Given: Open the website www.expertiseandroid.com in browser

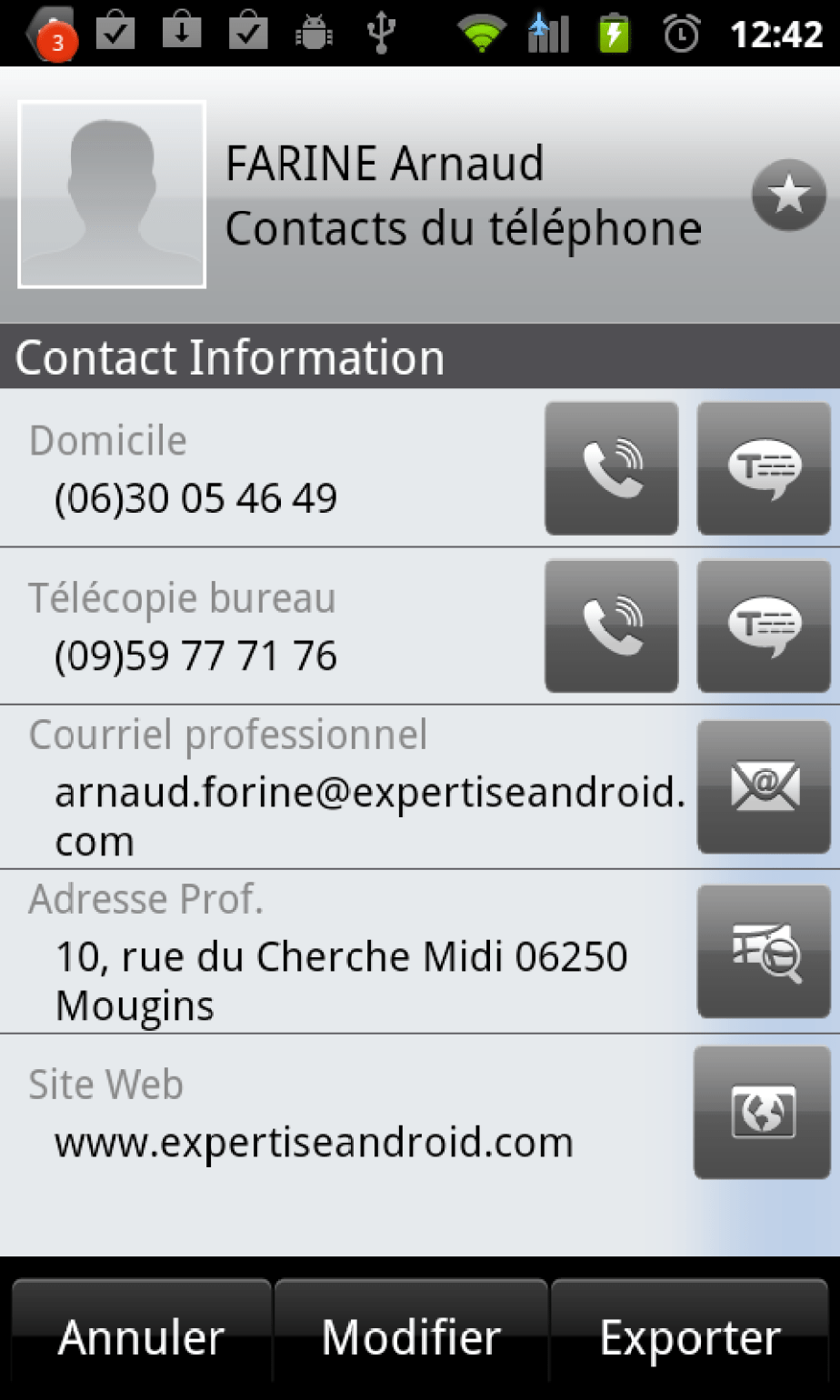Looking at the screenshot, I should [x=762, y=1112].
